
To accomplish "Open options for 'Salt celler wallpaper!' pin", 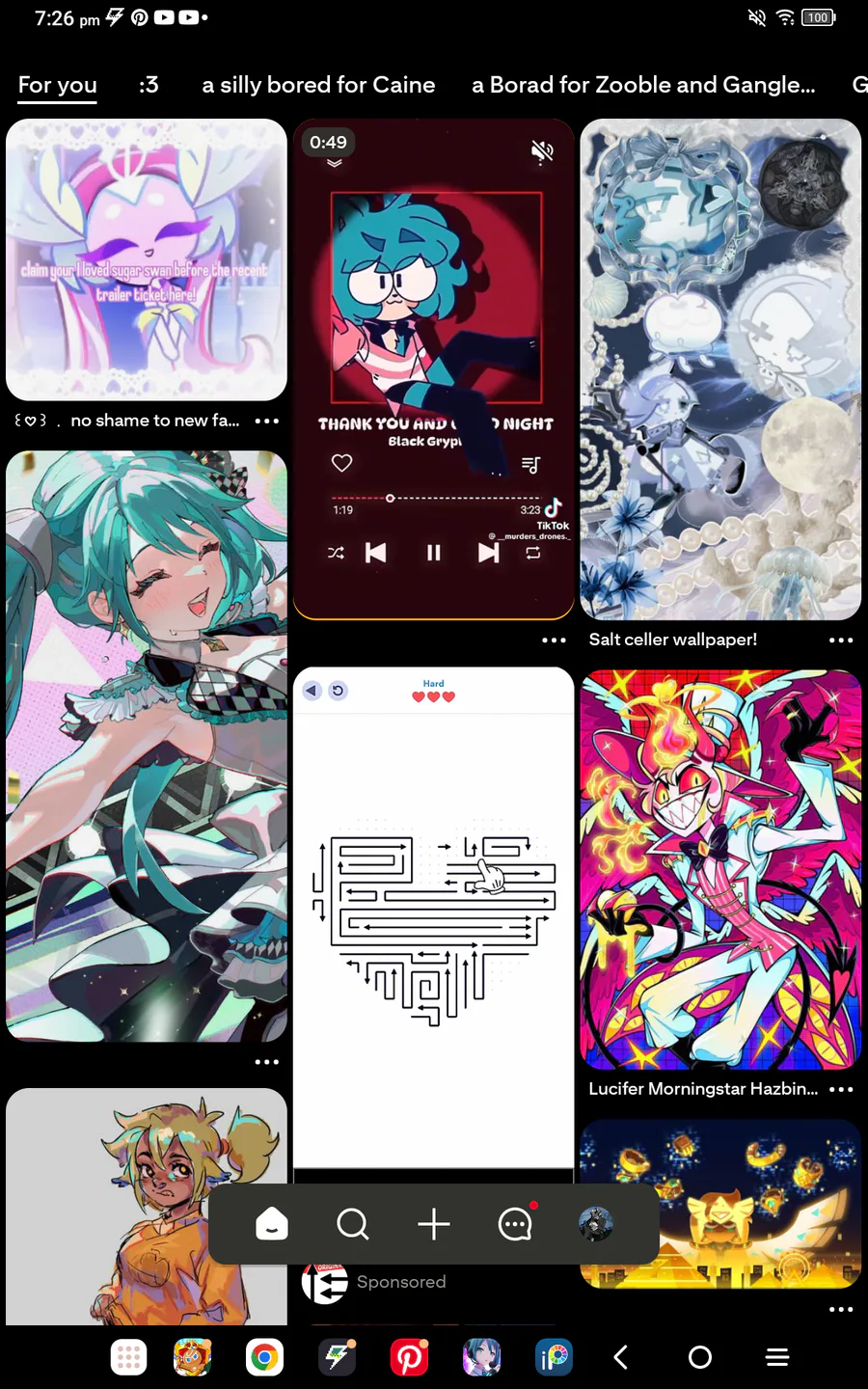I will (841, 640).
